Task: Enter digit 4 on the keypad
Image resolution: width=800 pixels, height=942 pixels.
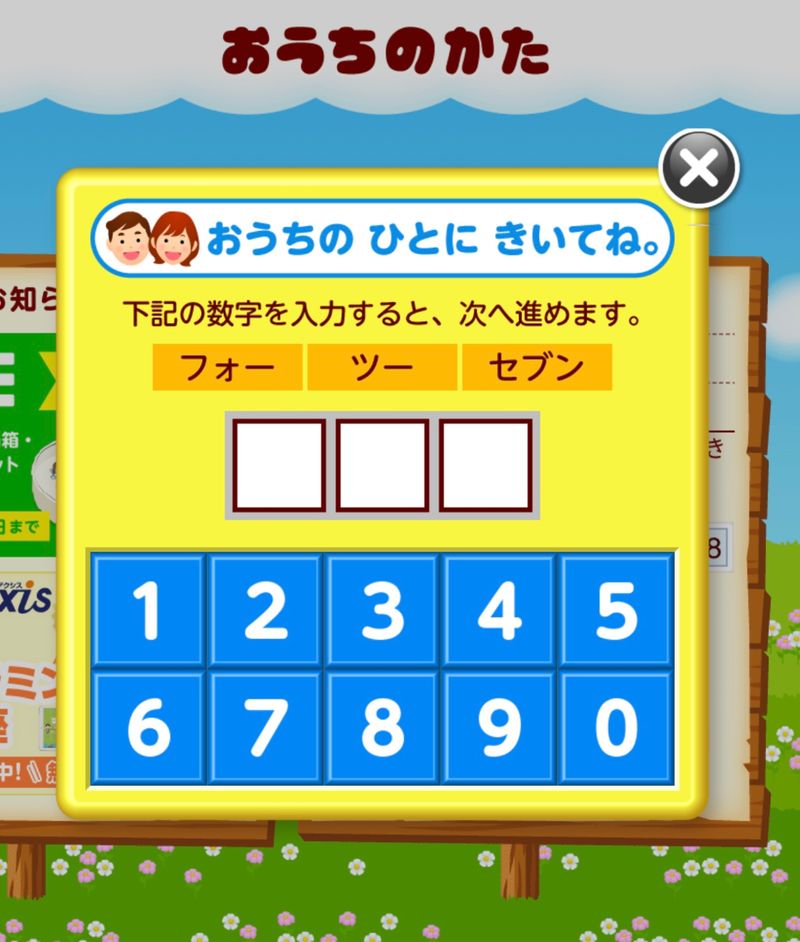Action: pyautogui.click(x=499, y=611)
